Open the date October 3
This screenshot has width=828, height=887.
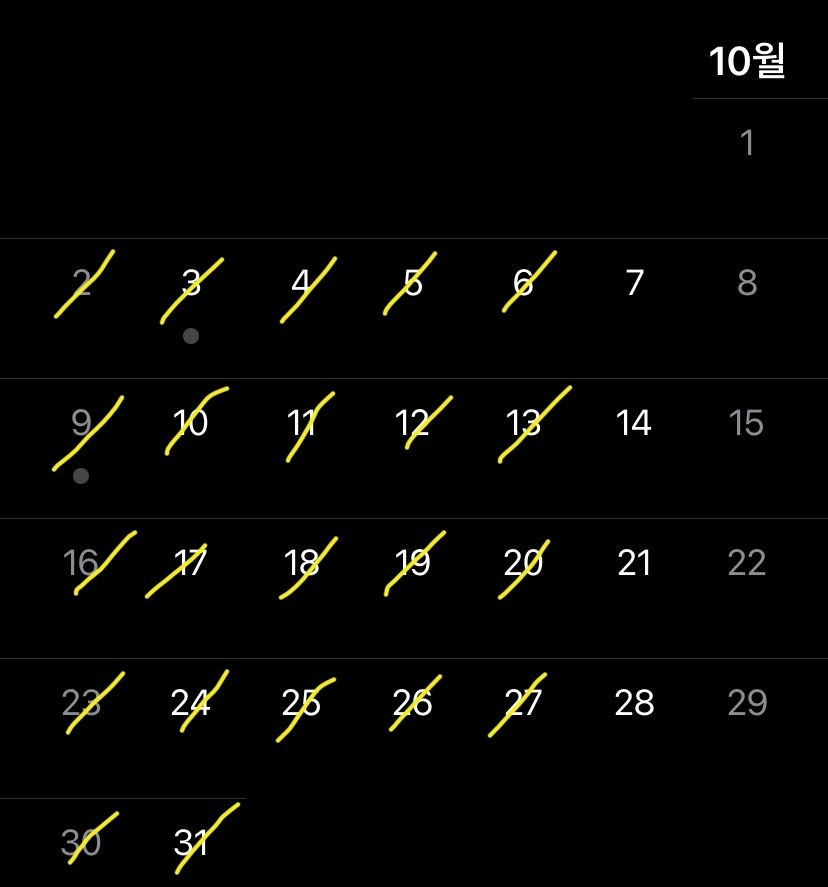(191, 283)
